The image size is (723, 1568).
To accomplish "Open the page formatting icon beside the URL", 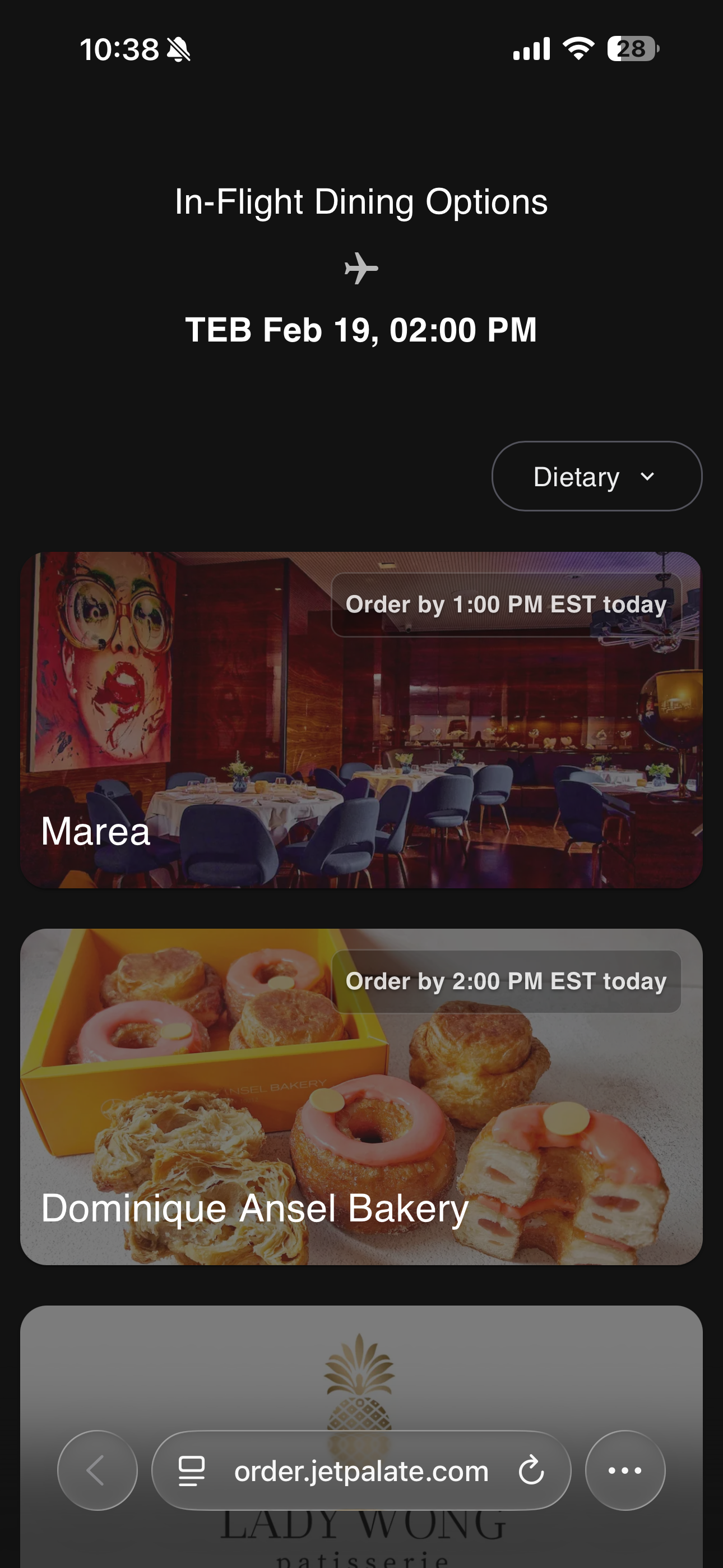I will (x=191, y=1470).
